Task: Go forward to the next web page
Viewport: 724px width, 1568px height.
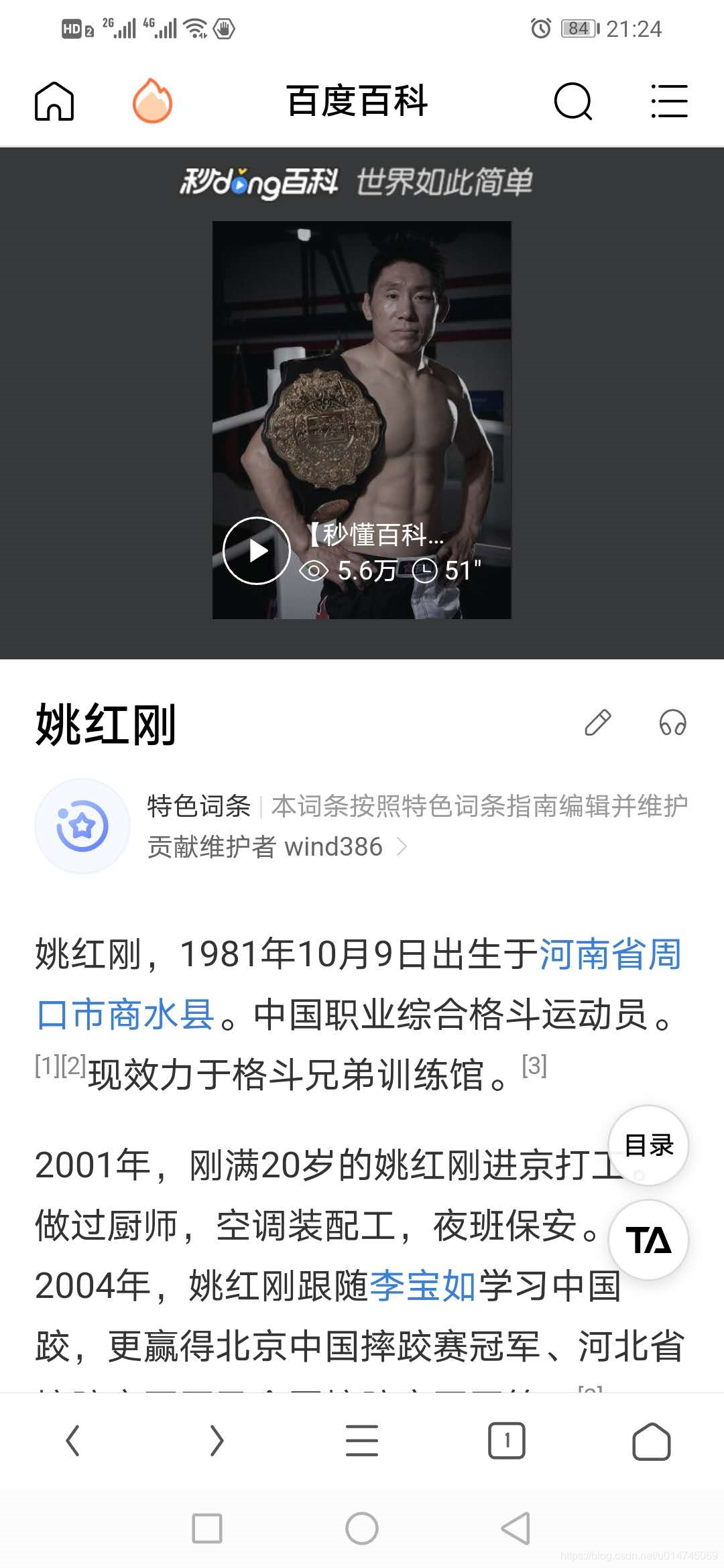Action: (216, 1441)
